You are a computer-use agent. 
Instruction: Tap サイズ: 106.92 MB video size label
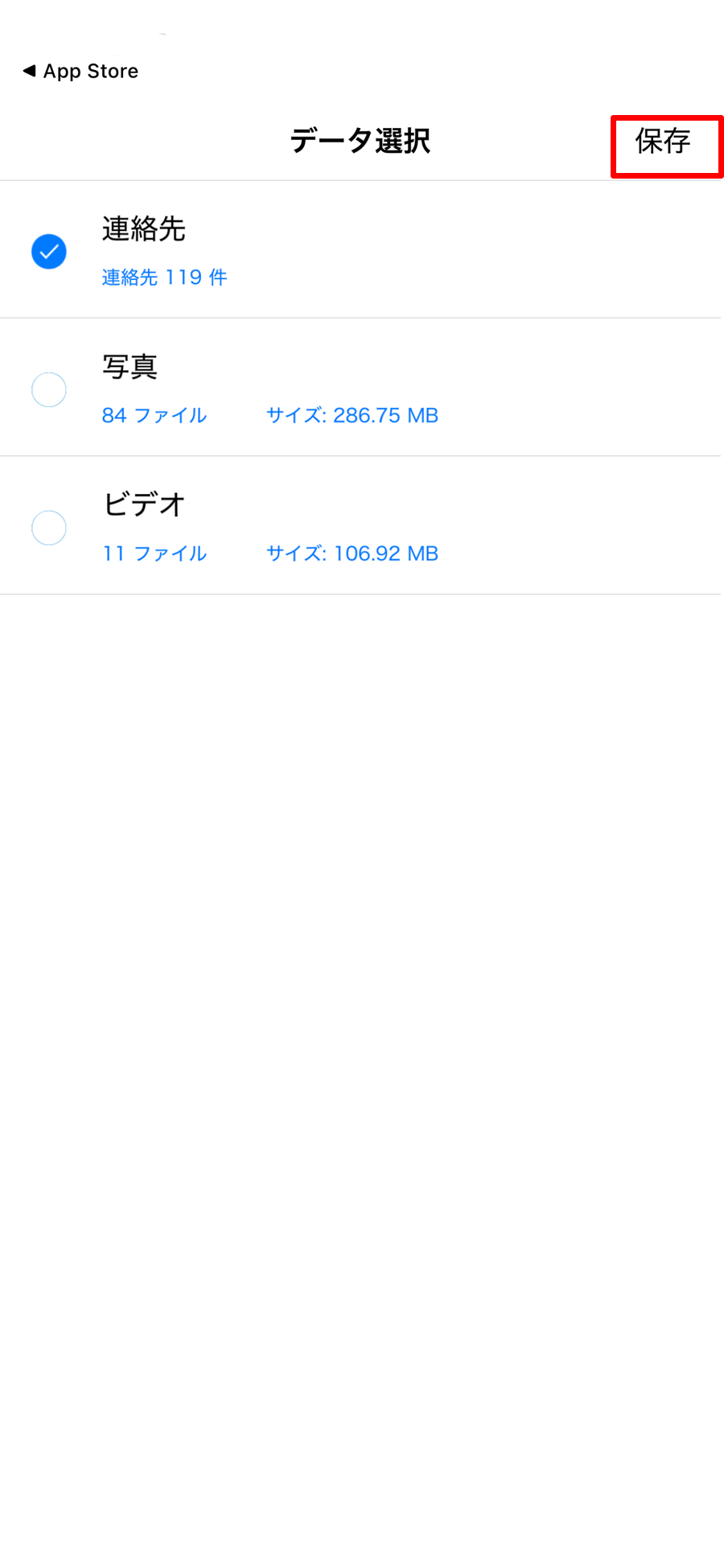click(x=352, y=554)
